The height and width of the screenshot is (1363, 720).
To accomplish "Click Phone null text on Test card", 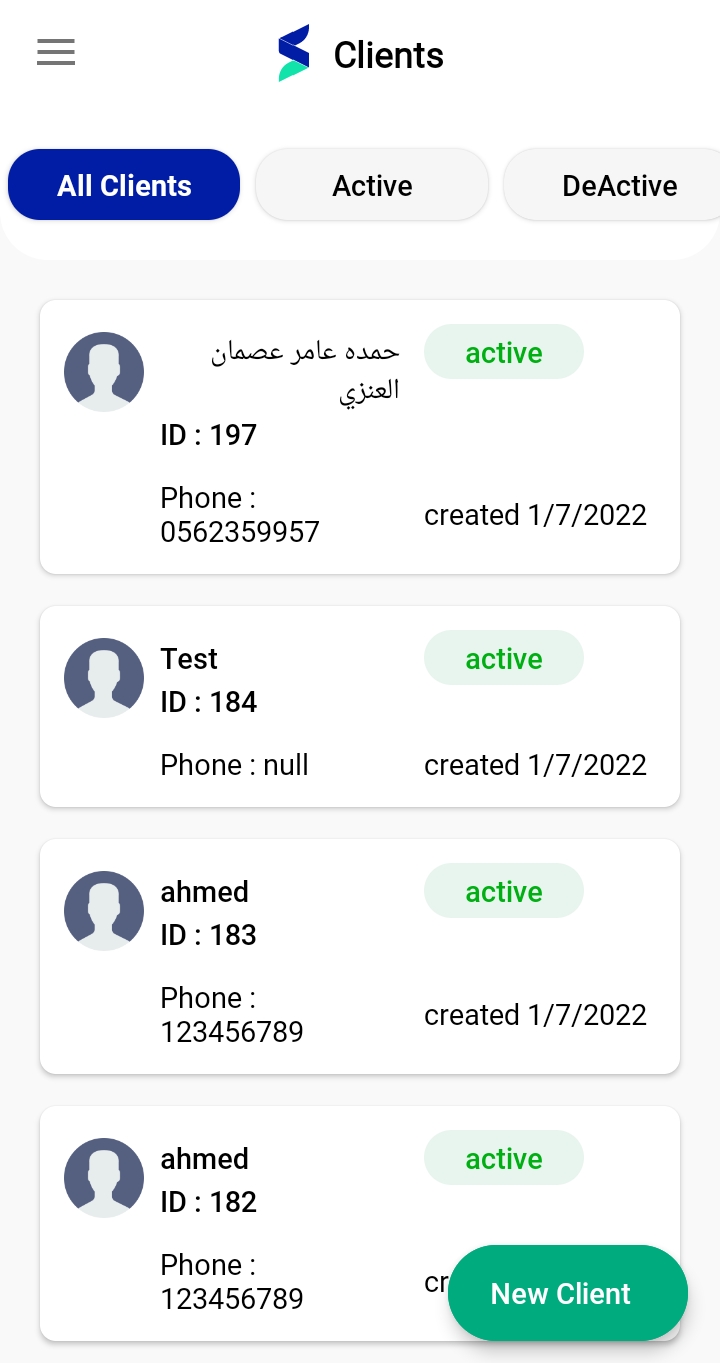I will 234,765.
